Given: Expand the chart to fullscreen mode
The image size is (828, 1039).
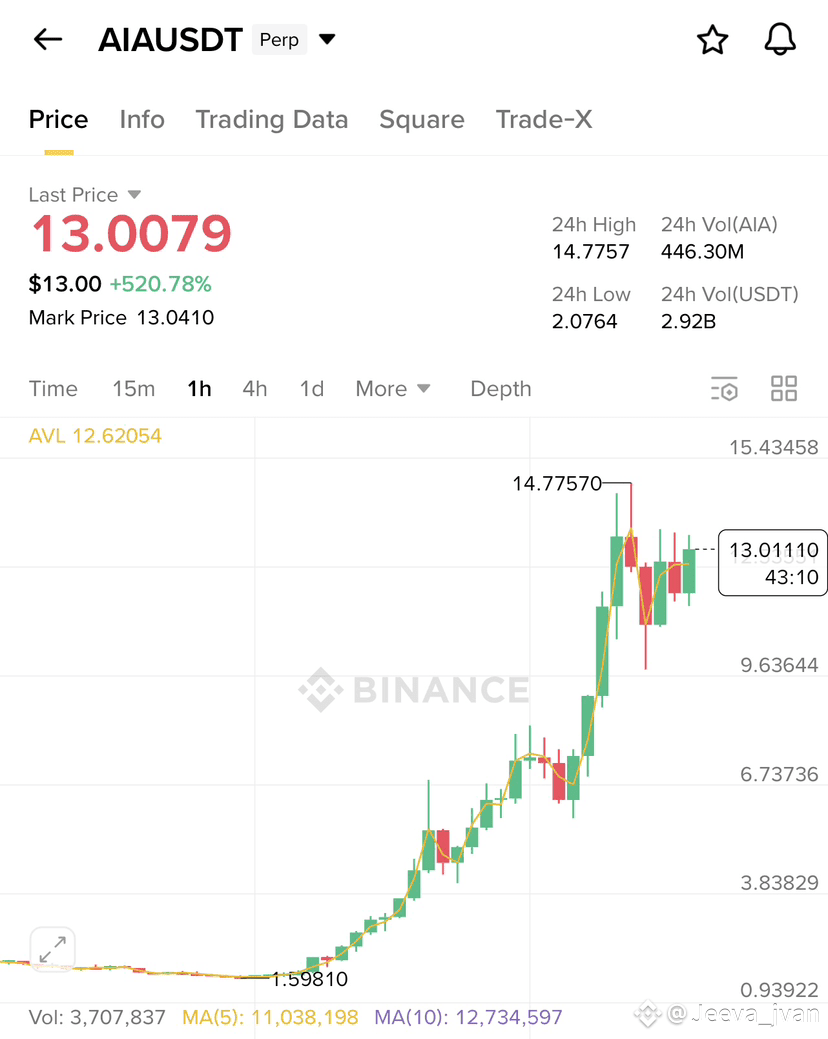Looking at the screenshot, I should point(52,949).
